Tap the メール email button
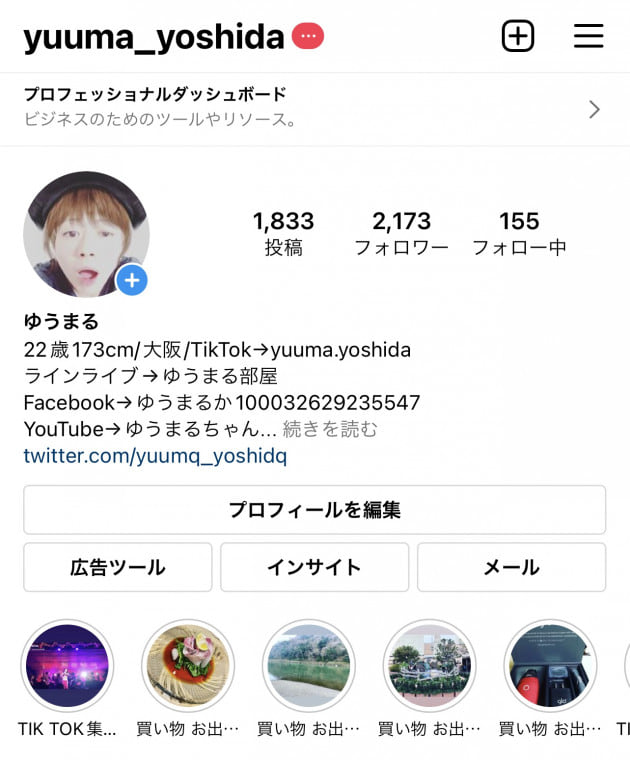The image size is (630, 760). pos(511,567)
